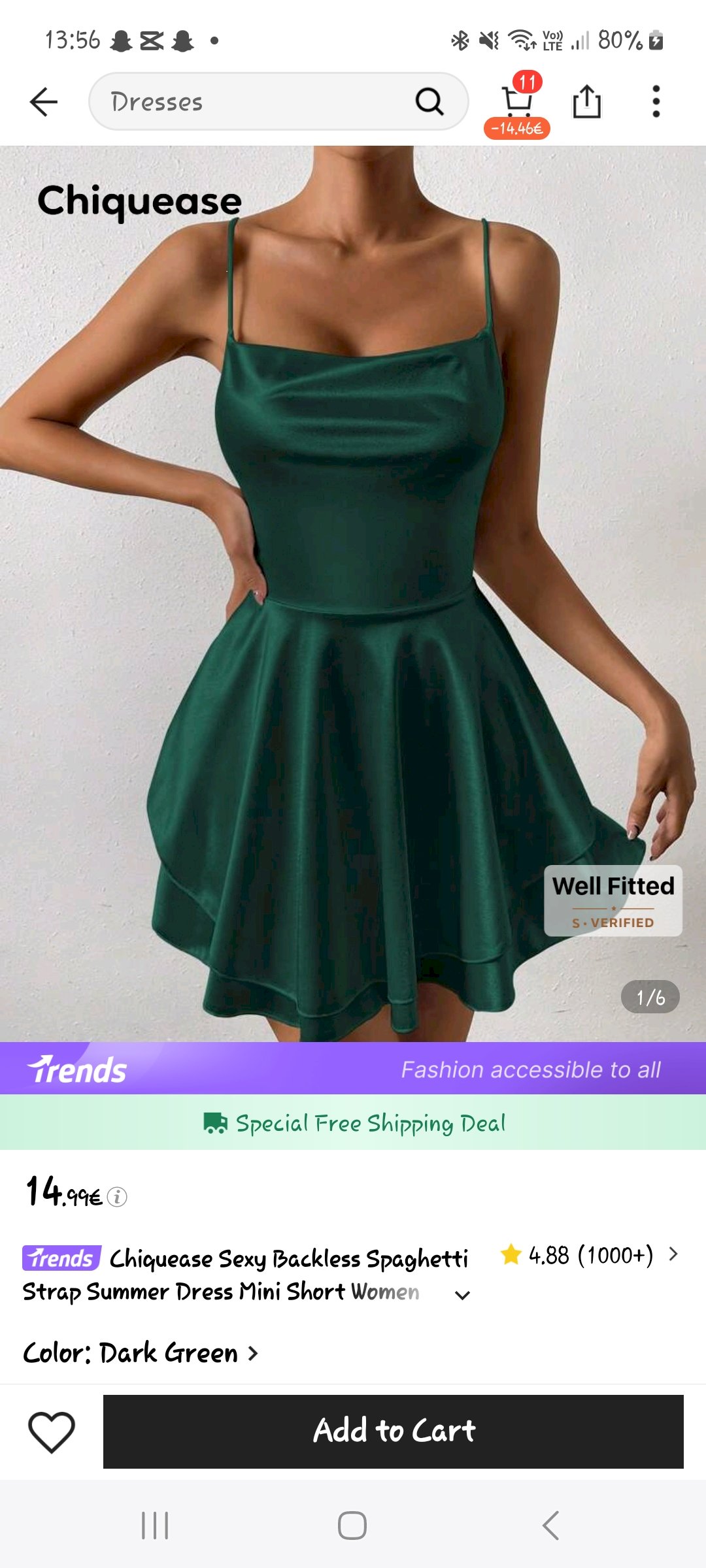
Task: View the dress product photo
Action: pyautogui.click(x=353, y=588)
